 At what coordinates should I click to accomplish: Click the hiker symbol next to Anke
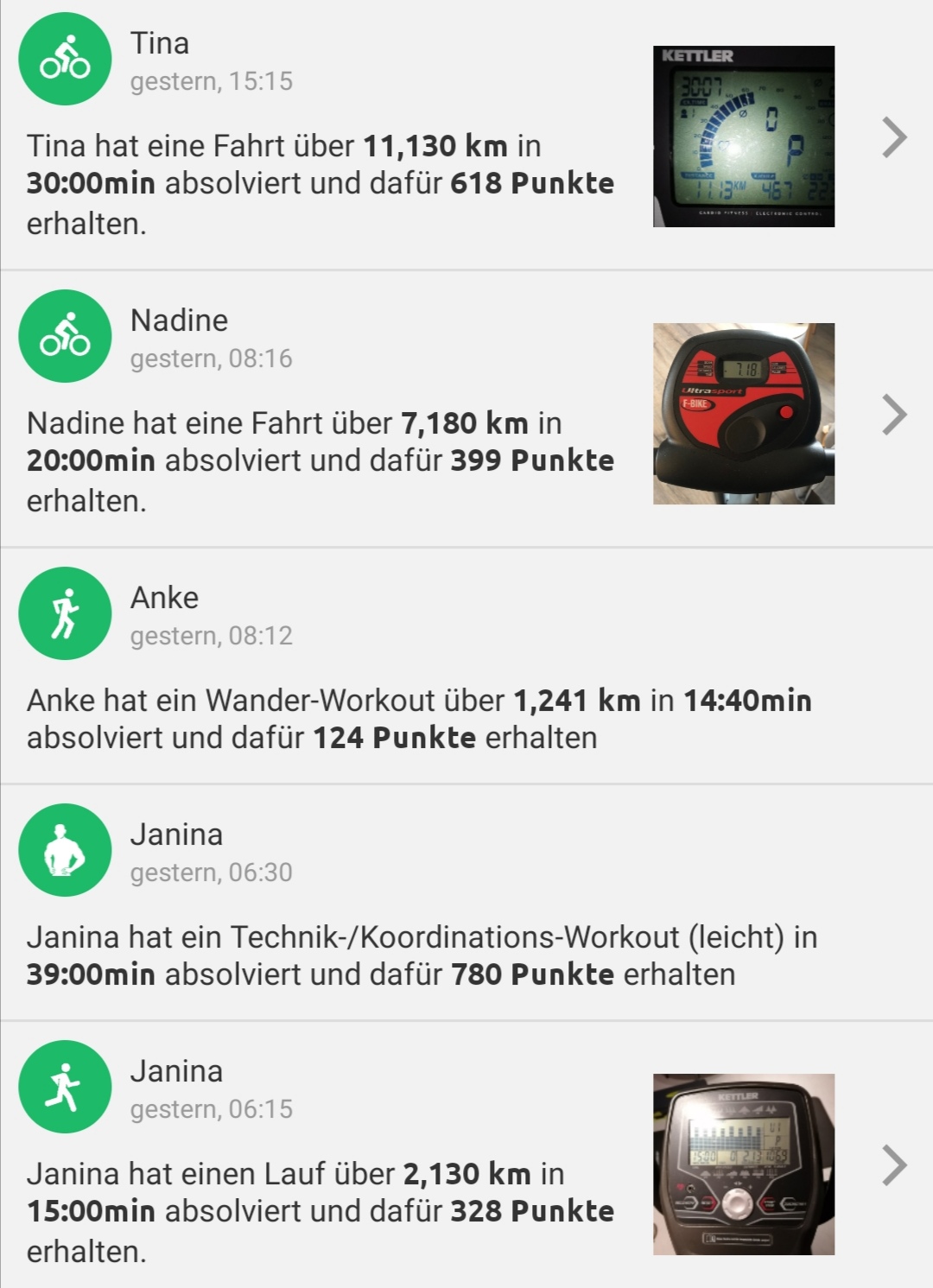(65, 612)
